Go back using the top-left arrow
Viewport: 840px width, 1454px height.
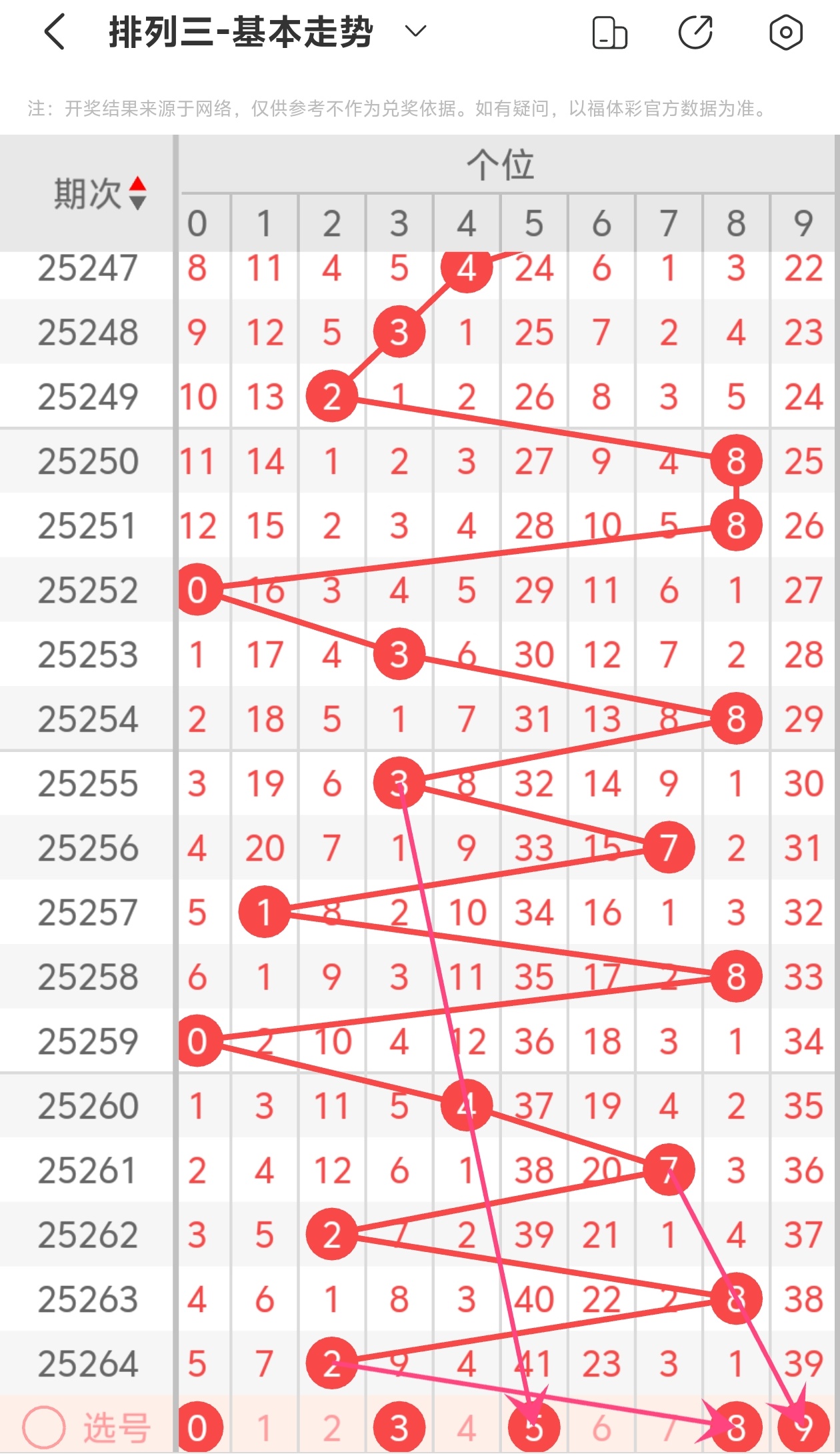(x=55, y=32)
